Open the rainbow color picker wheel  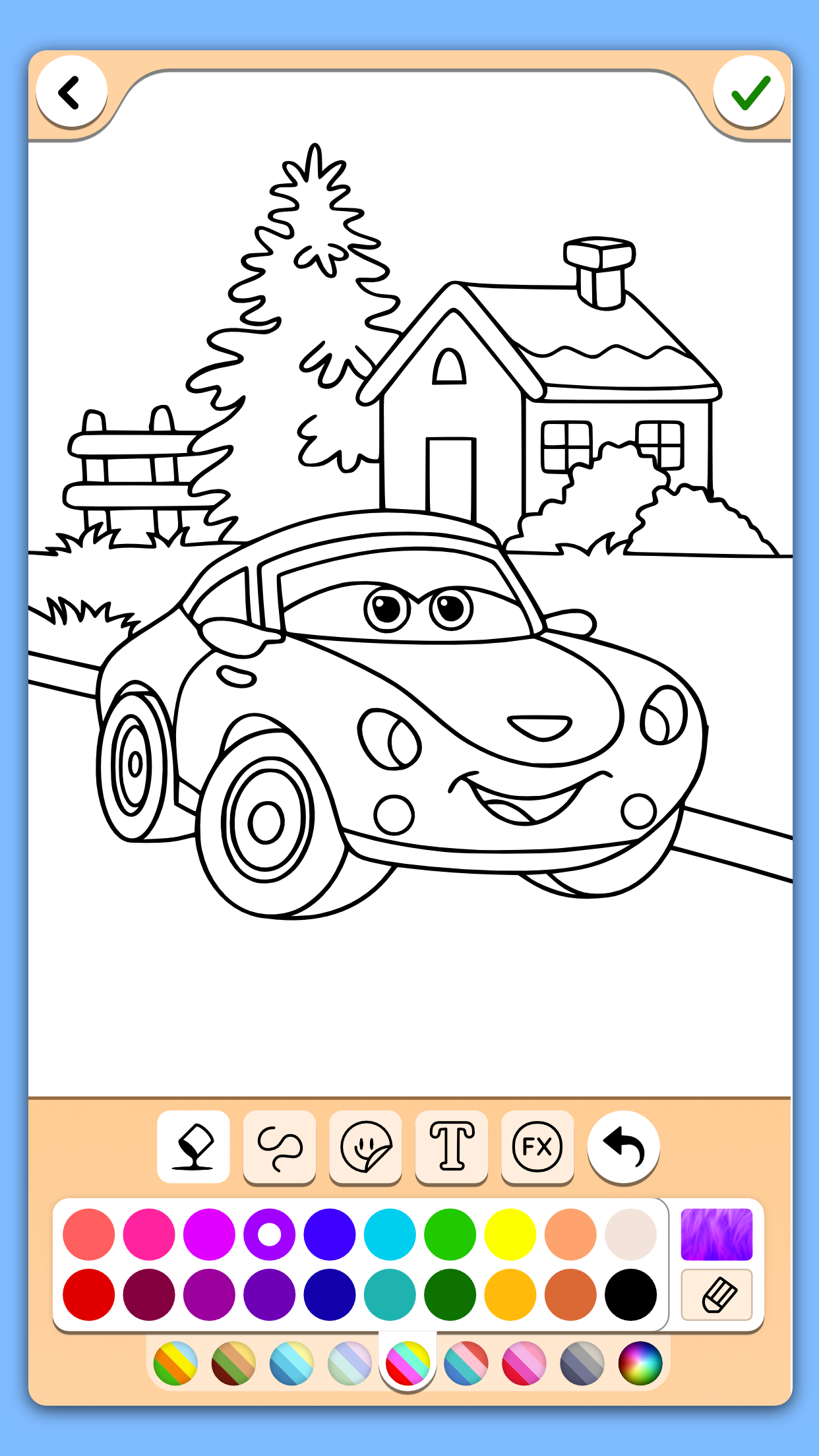[640, 1363]
